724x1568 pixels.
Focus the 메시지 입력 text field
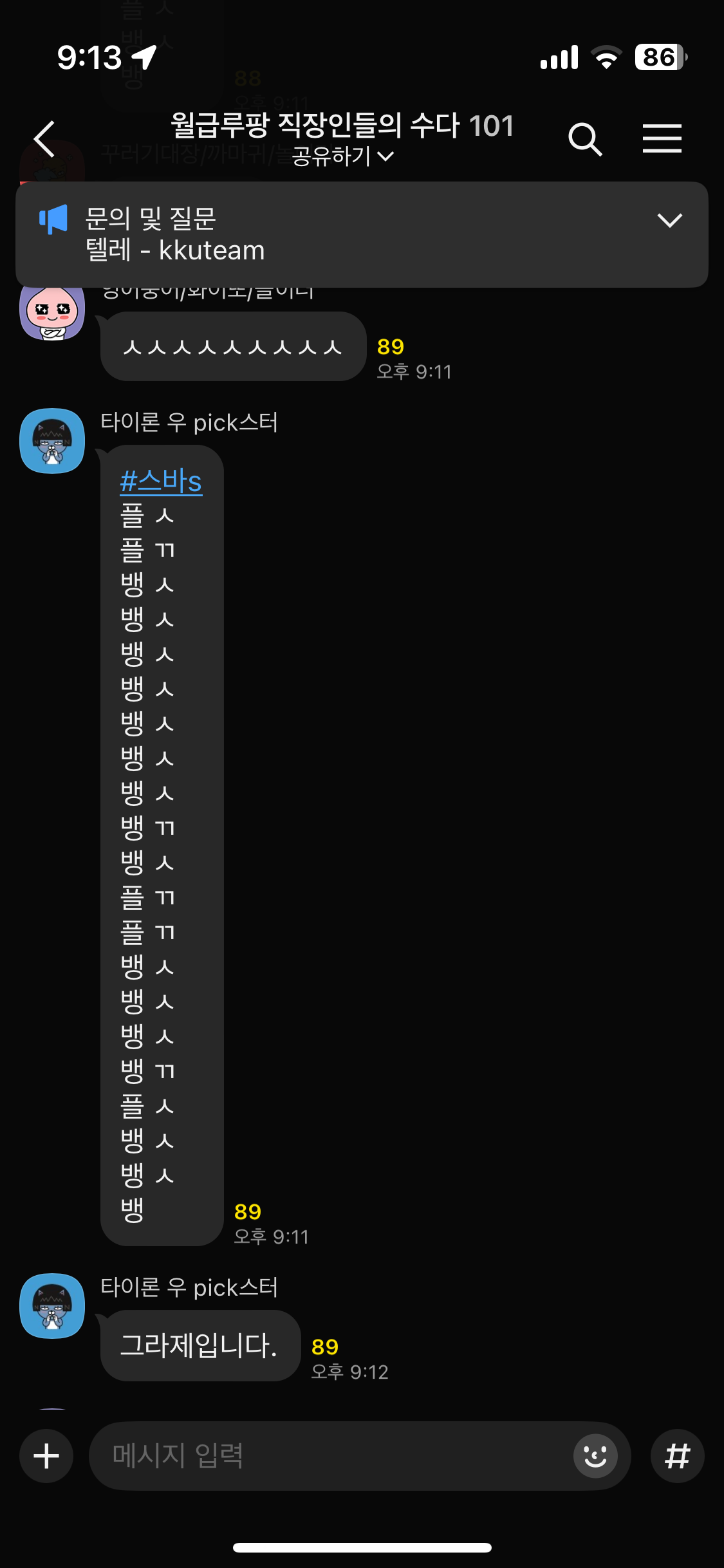coord(328,1456)
